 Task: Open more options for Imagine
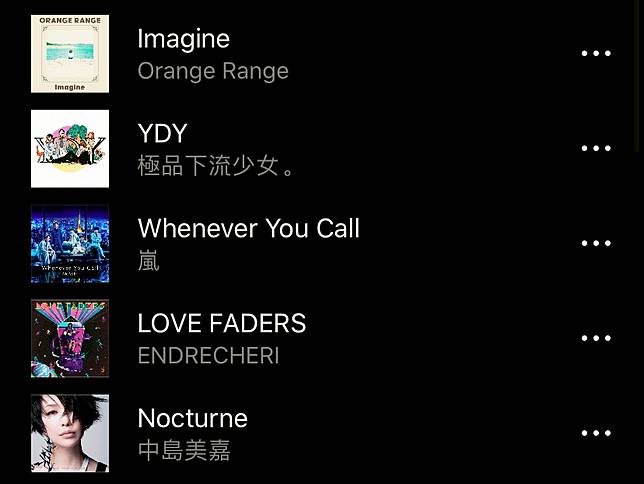(596, 54)
